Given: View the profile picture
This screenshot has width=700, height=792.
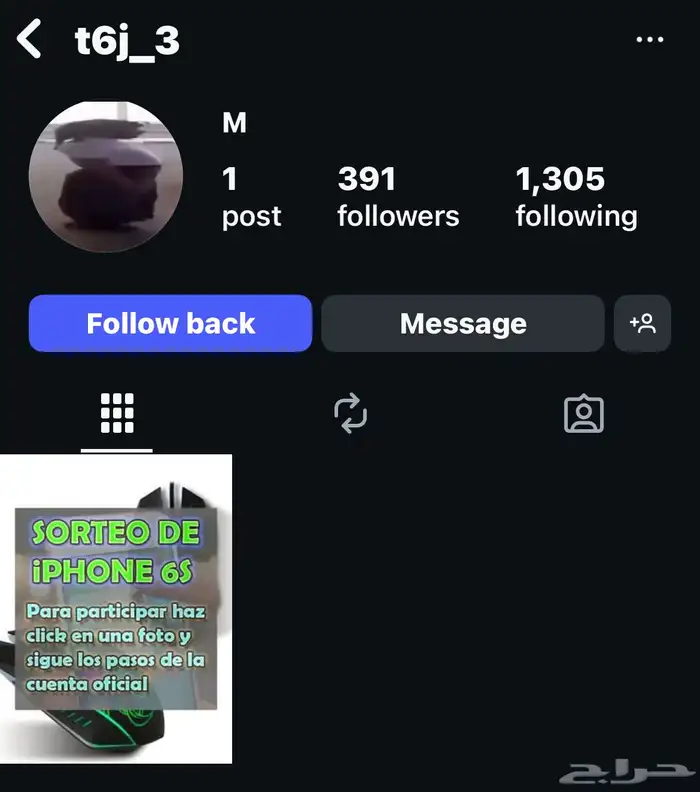Looking at the screenshot, I should [x=106, y=176].
